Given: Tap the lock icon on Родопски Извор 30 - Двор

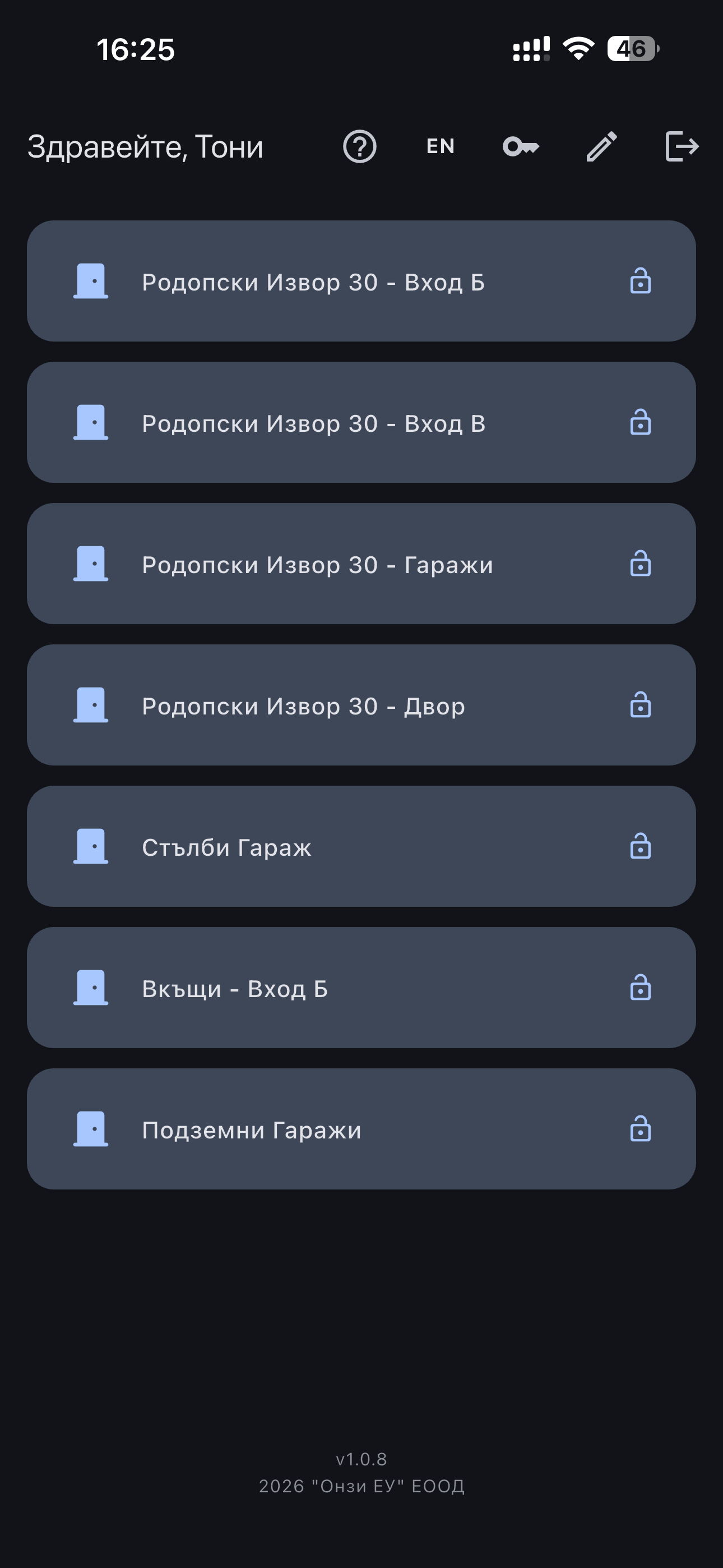Looking at the screenshot, I should [x=641, y=705].
